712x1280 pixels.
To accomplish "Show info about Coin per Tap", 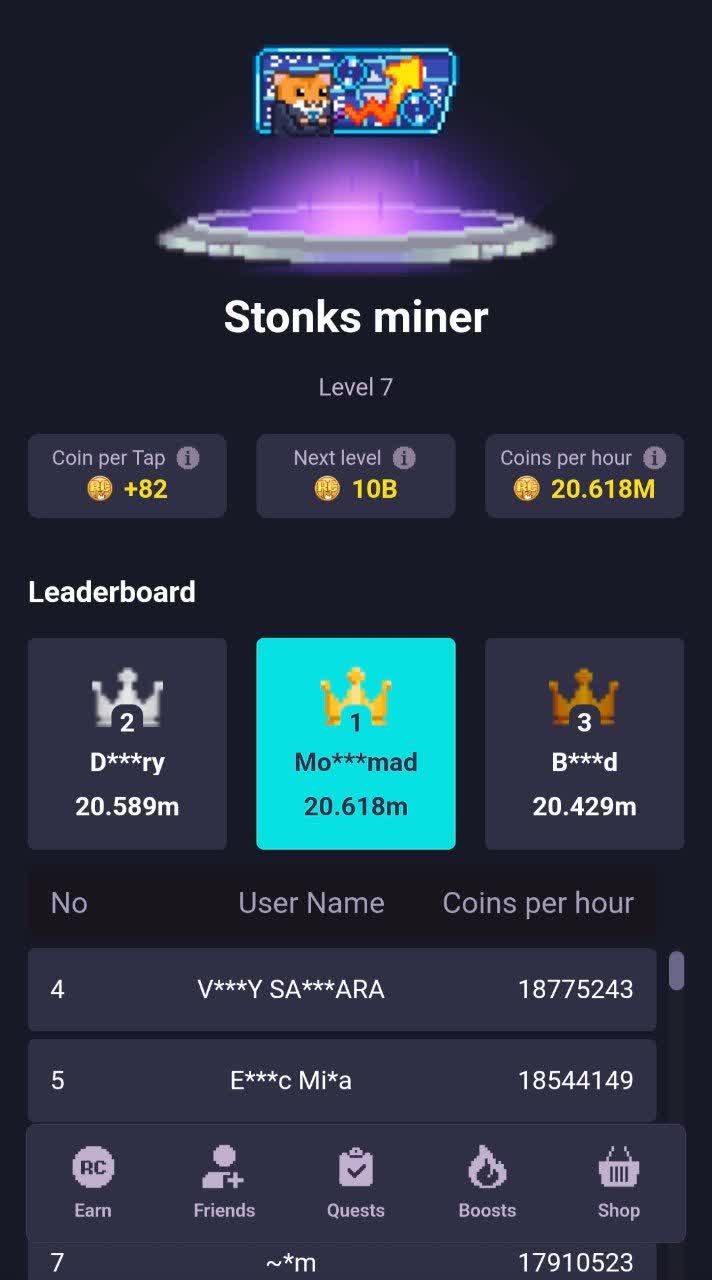I will click(x=188, y=458).
